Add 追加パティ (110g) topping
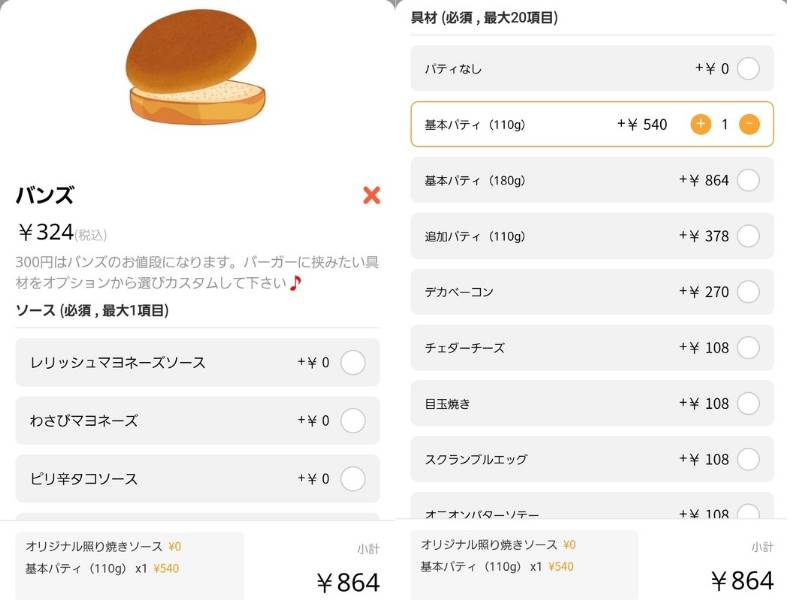Viewport: 800px width, 600px height. point(747,236)
